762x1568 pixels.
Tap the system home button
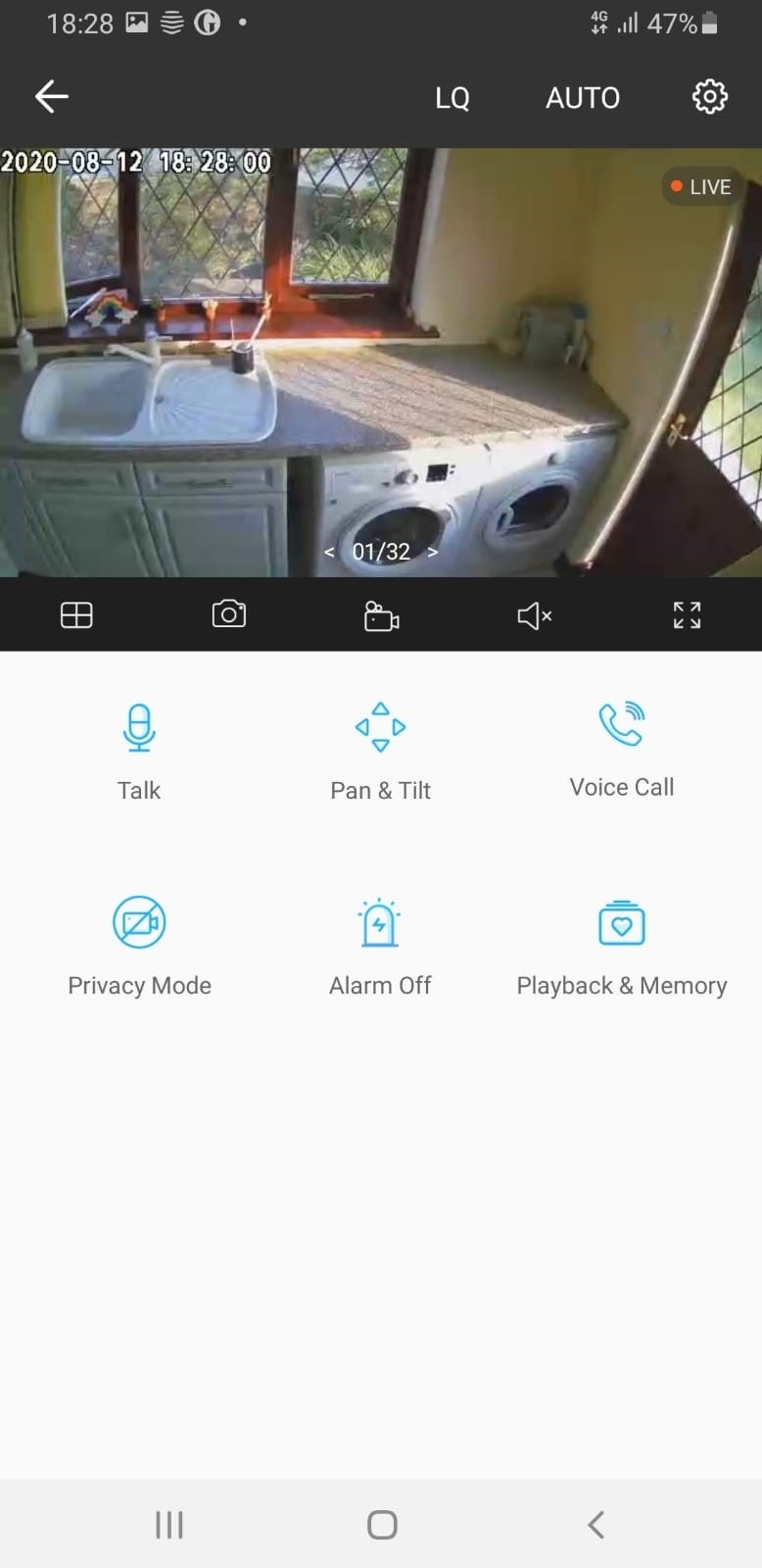(382, 1524)
